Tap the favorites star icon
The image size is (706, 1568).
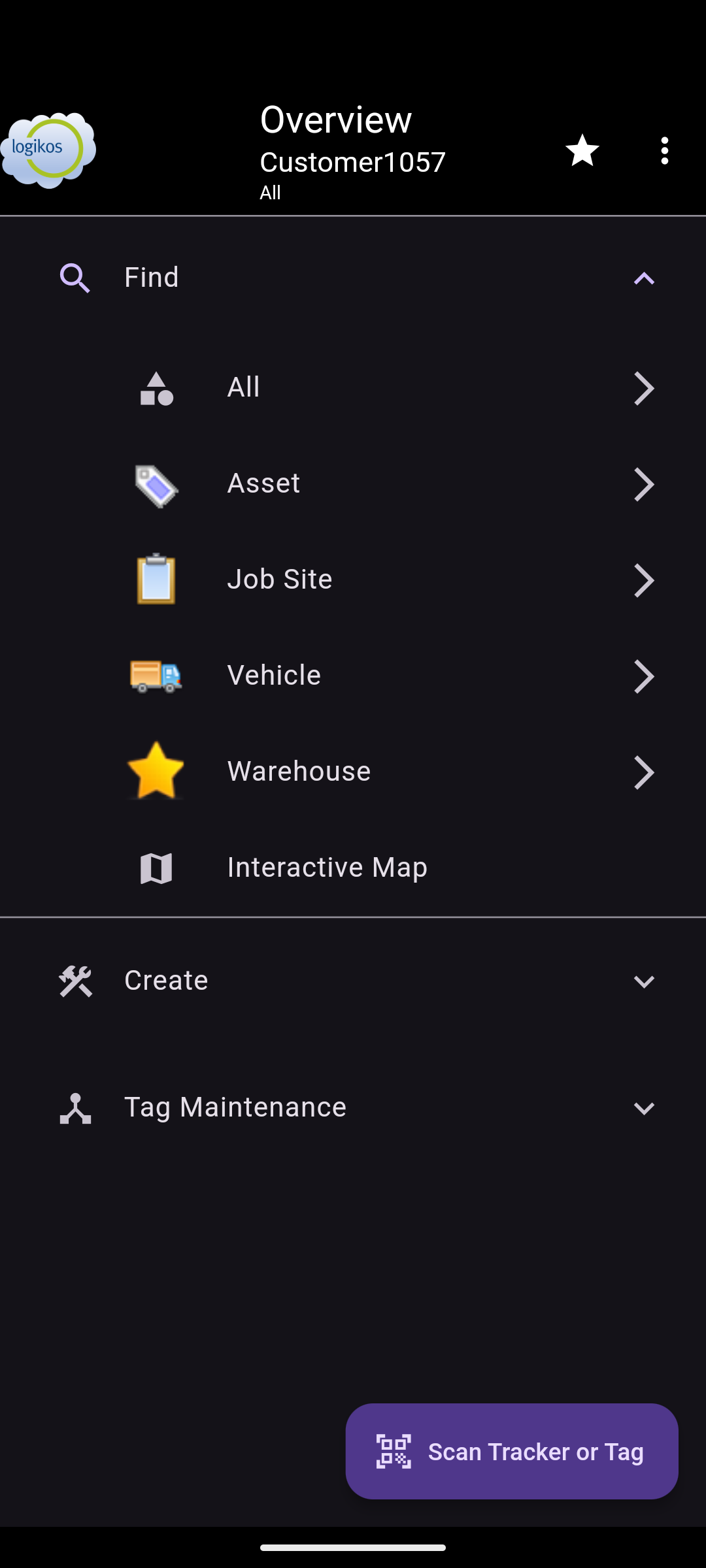click(x=582, y=151)
